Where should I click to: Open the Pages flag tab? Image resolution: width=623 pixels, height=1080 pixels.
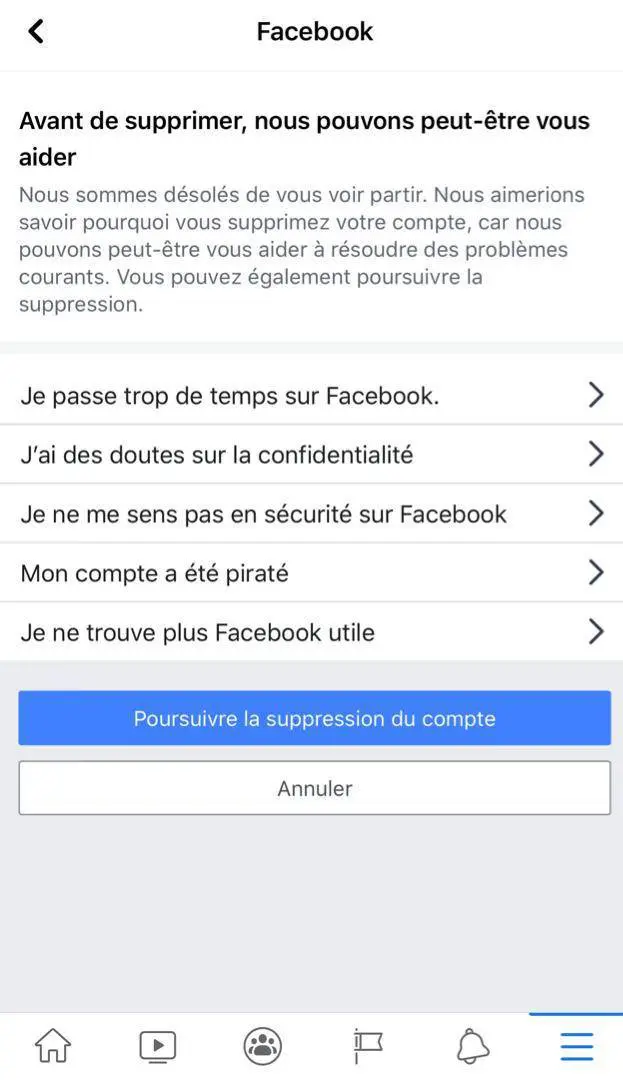367,1046
